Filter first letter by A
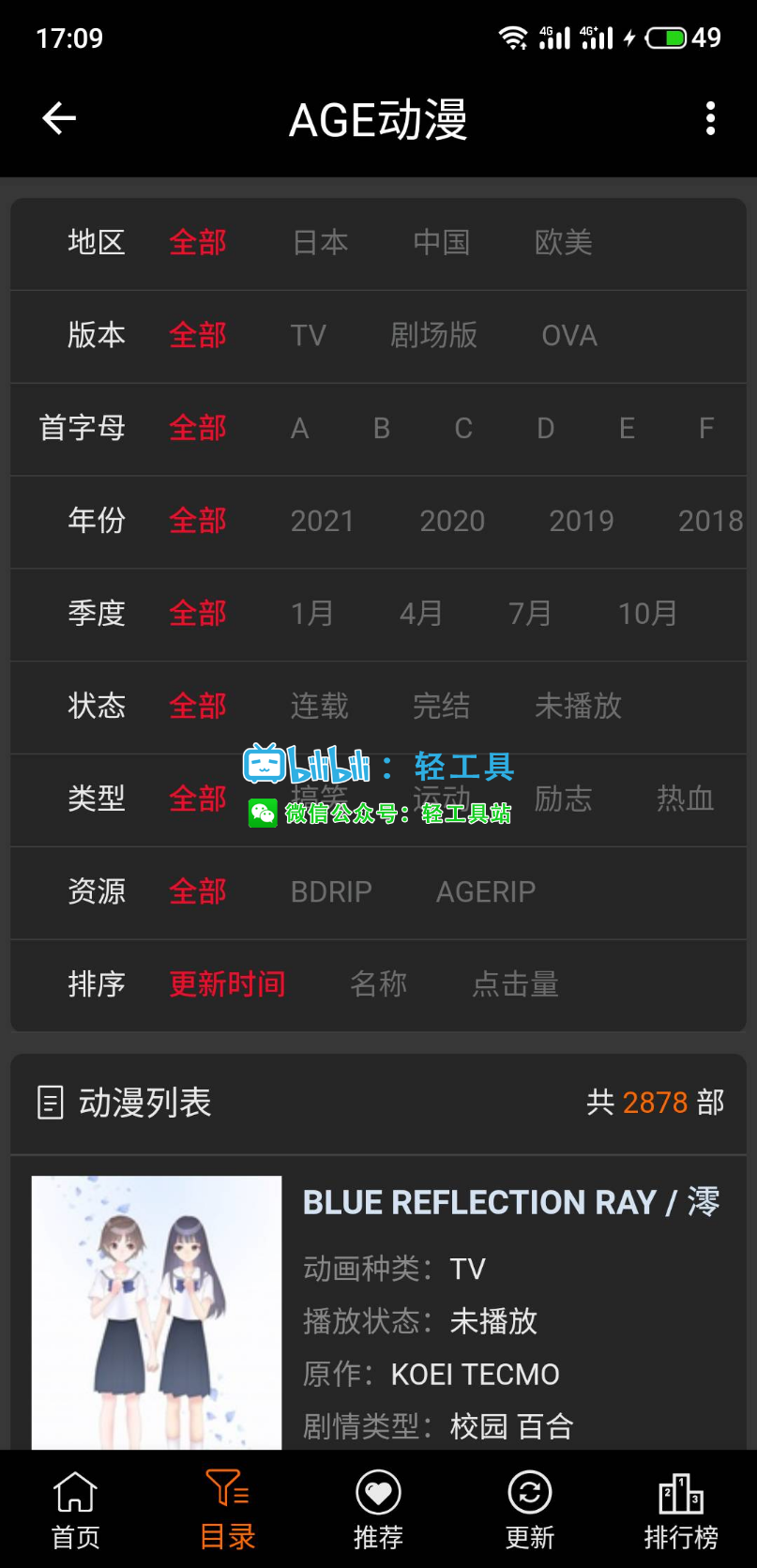This screenshot has height=1568, width=757. click(300, 428)
